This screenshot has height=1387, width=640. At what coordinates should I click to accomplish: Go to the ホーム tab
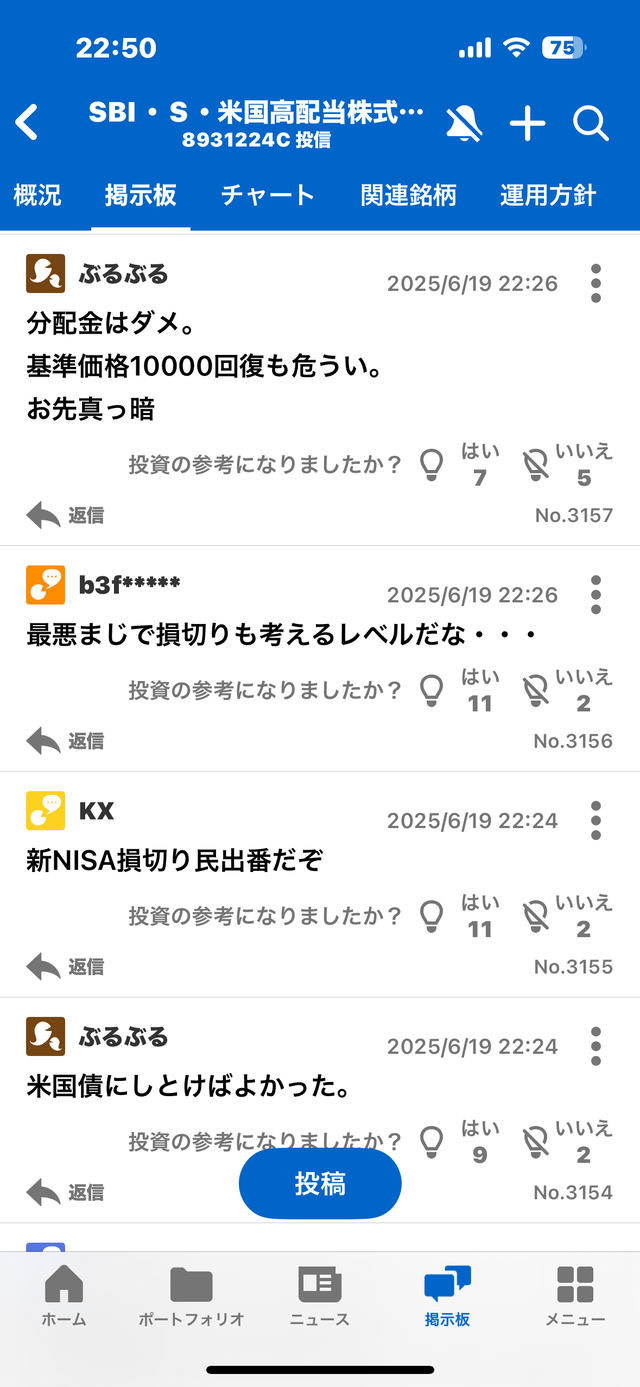[x=64, y=1295]
